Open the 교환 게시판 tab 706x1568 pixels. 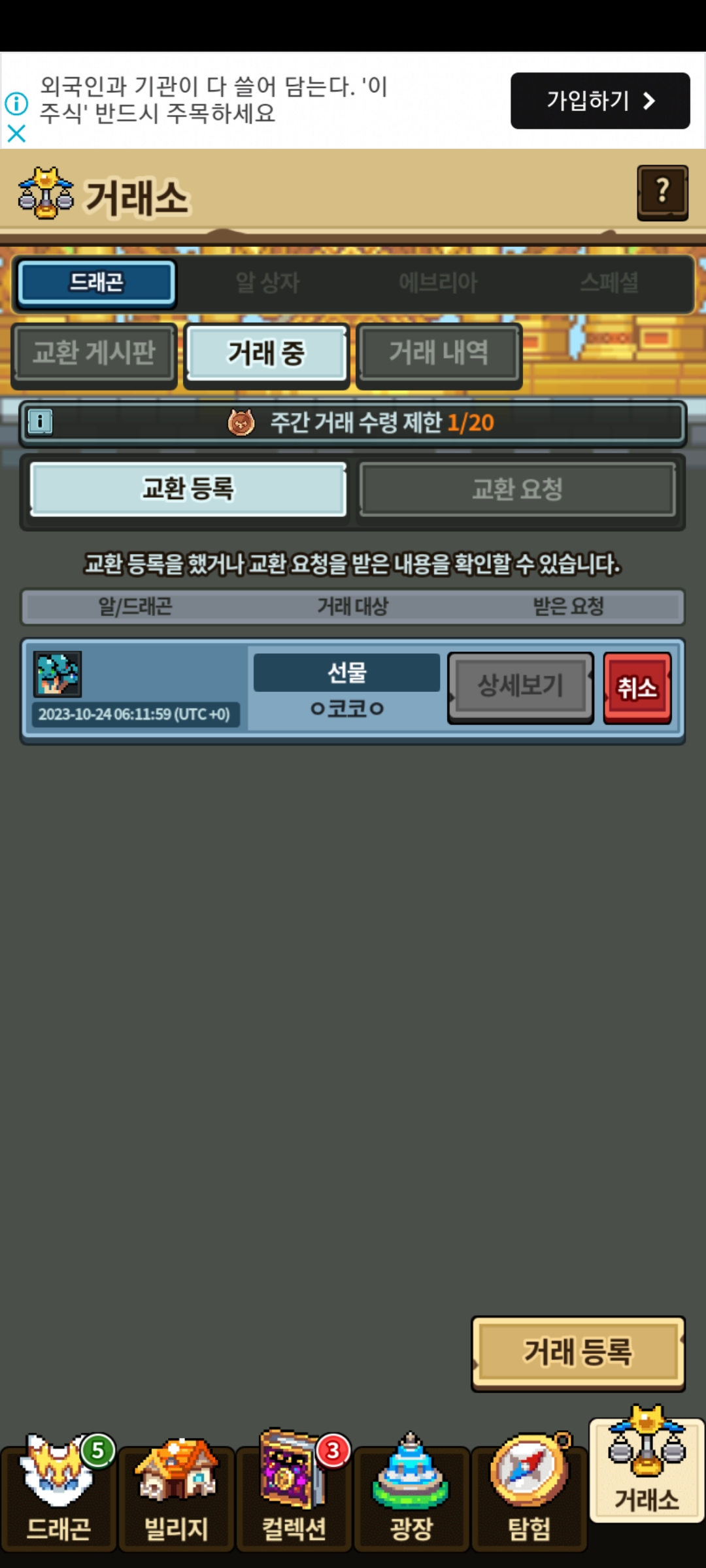(x=94, y=353)
